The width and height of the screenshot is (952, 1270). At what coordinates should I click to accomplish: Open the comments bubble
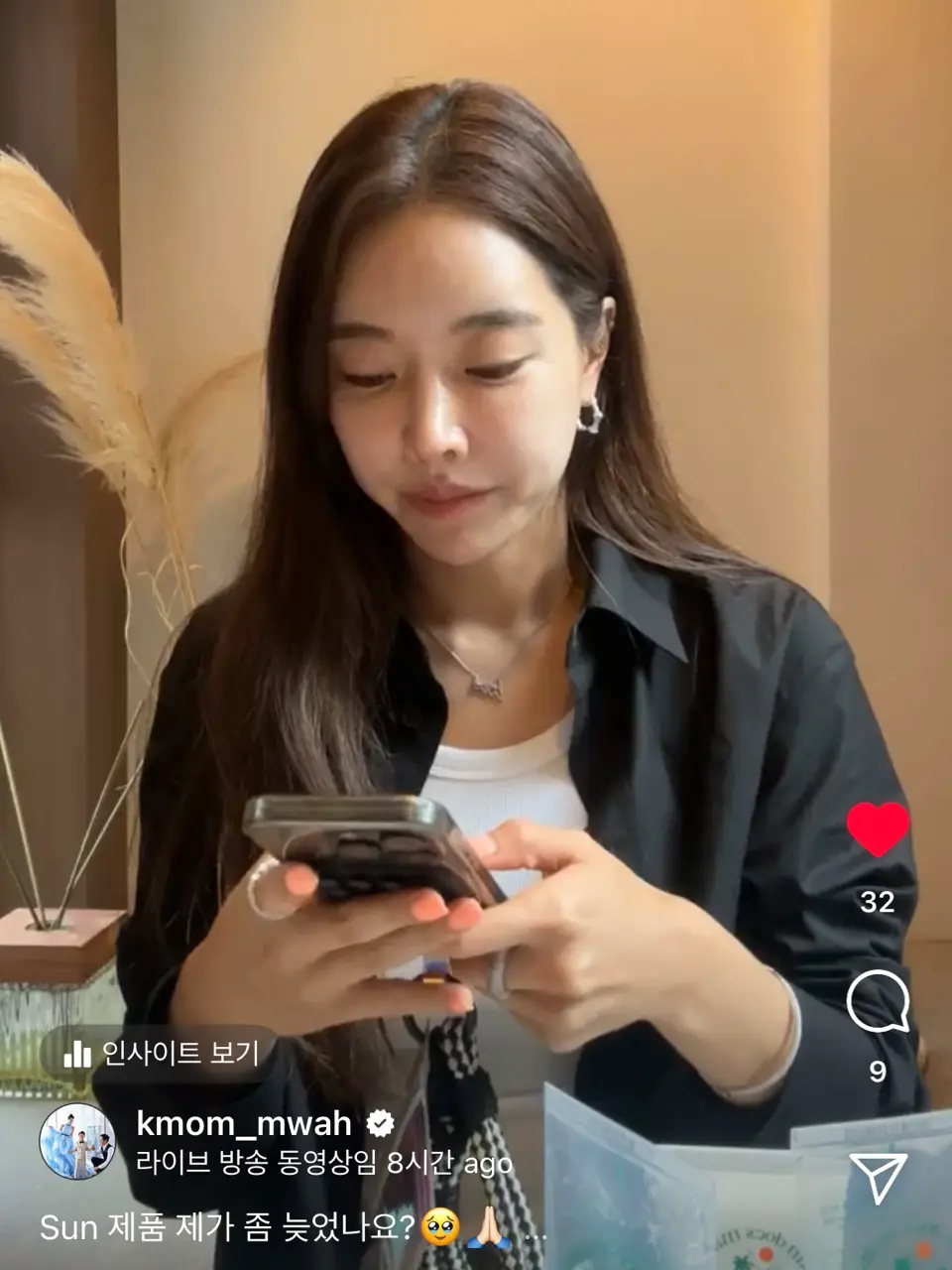878,1002
